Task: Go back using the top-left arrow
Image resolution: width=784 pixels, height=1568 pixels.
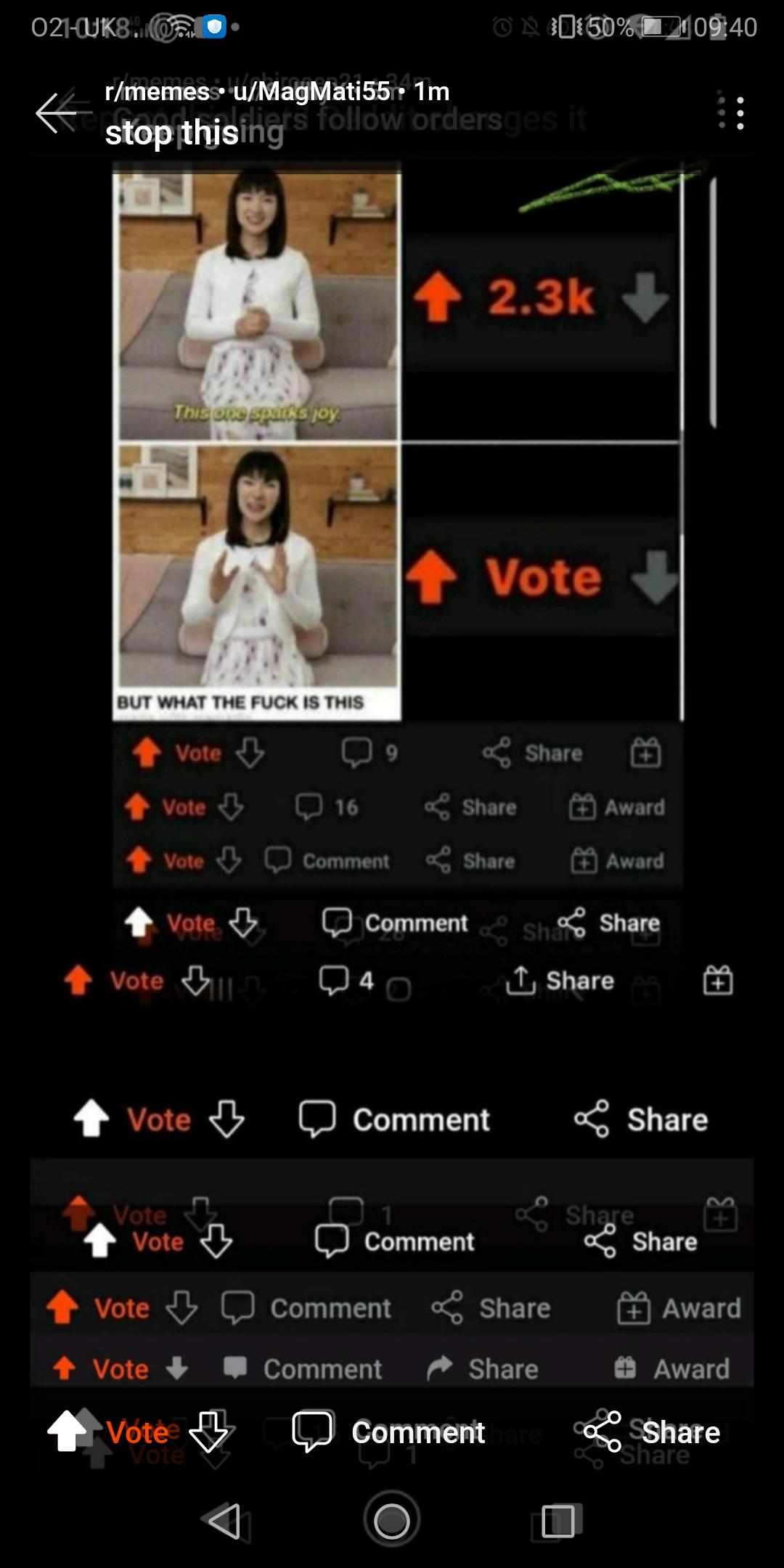Action: [x=56, y=113]
